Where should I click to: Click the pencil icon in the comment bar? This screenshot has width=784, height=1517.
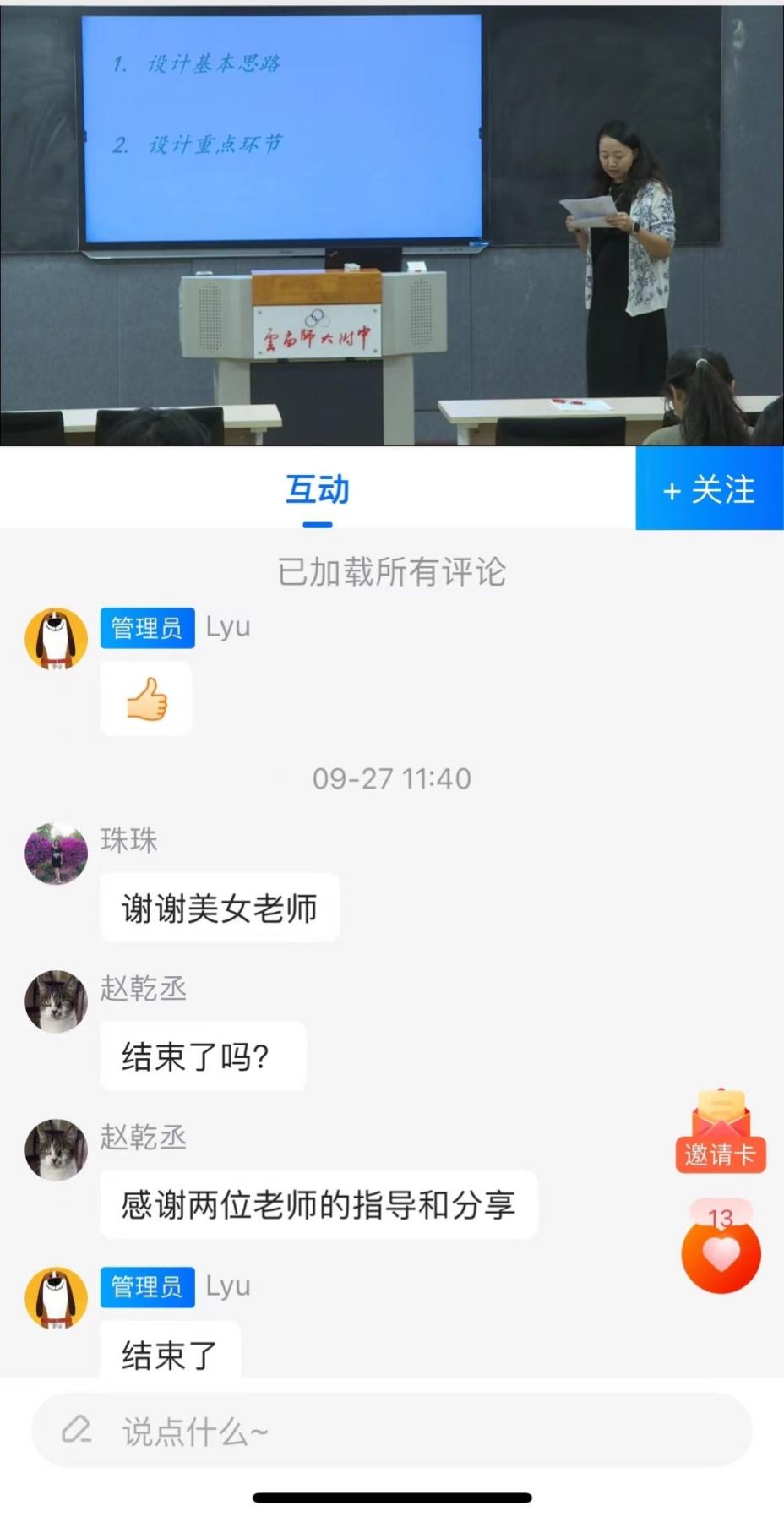77,1430
